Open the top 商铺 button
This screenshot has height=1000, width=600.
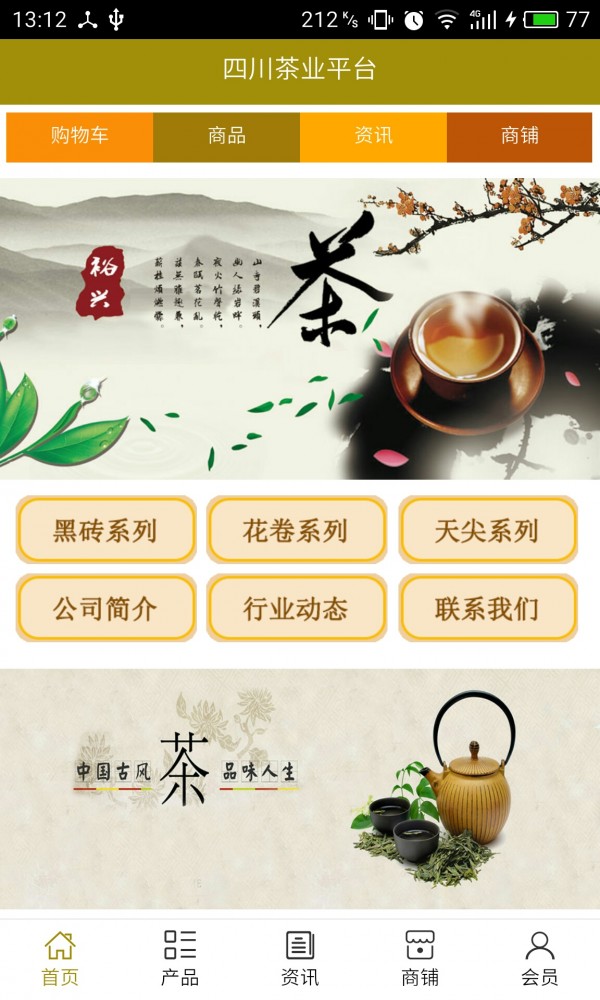coord(519,137)
